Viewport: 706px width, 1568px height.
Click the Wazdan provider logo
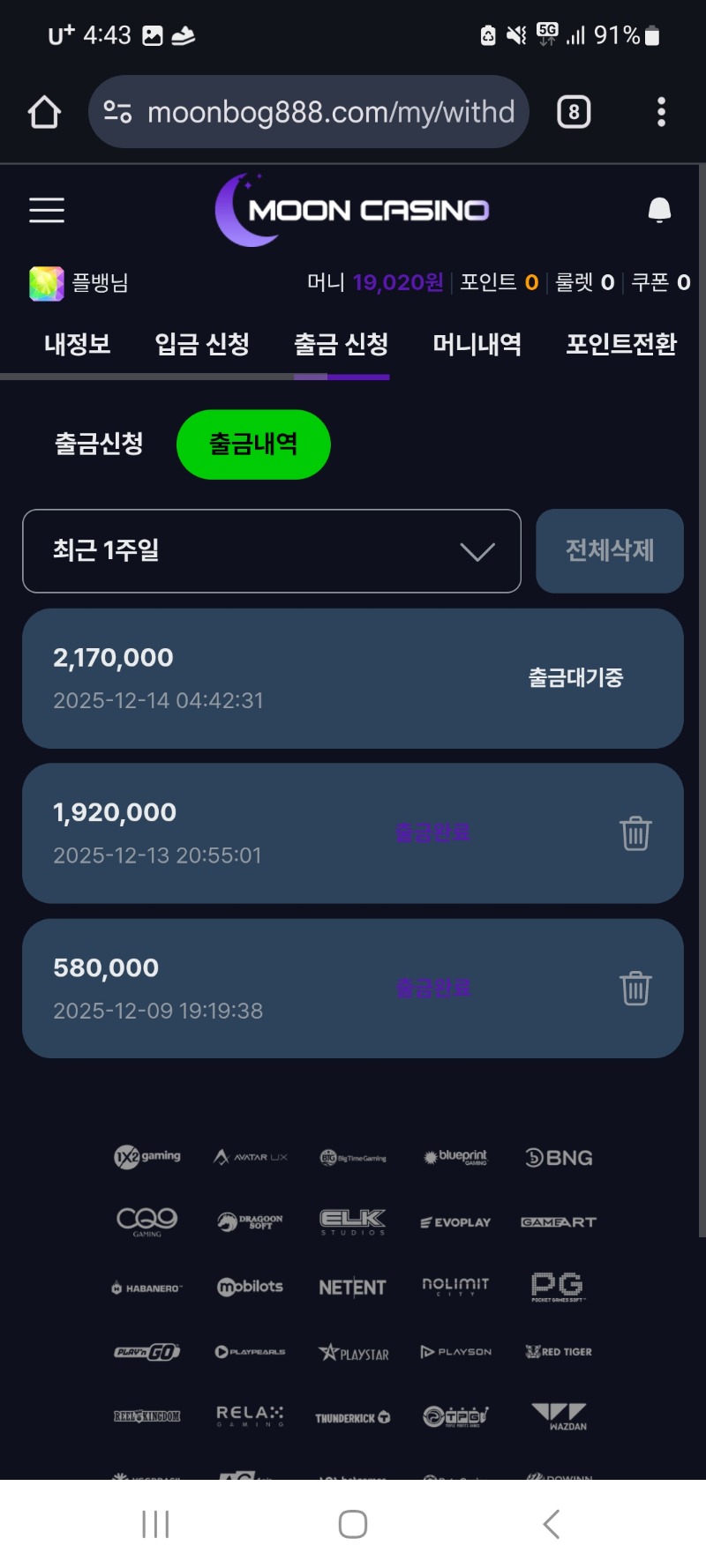(559, 1417)
